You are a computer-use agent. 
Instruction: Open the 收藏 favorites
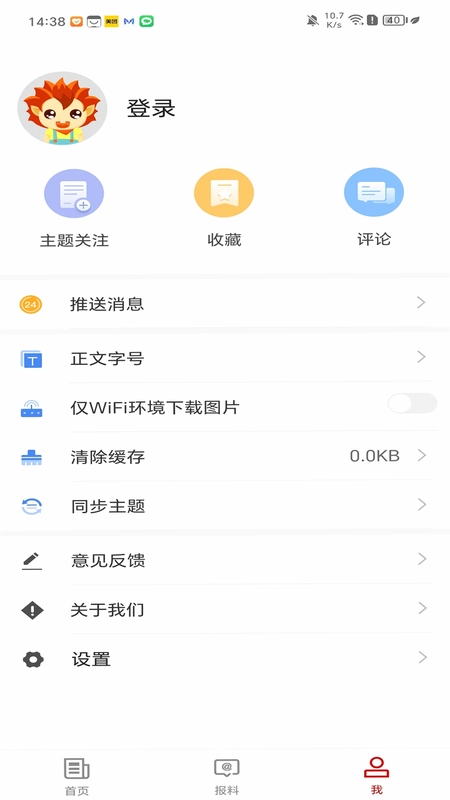point(224,208)
